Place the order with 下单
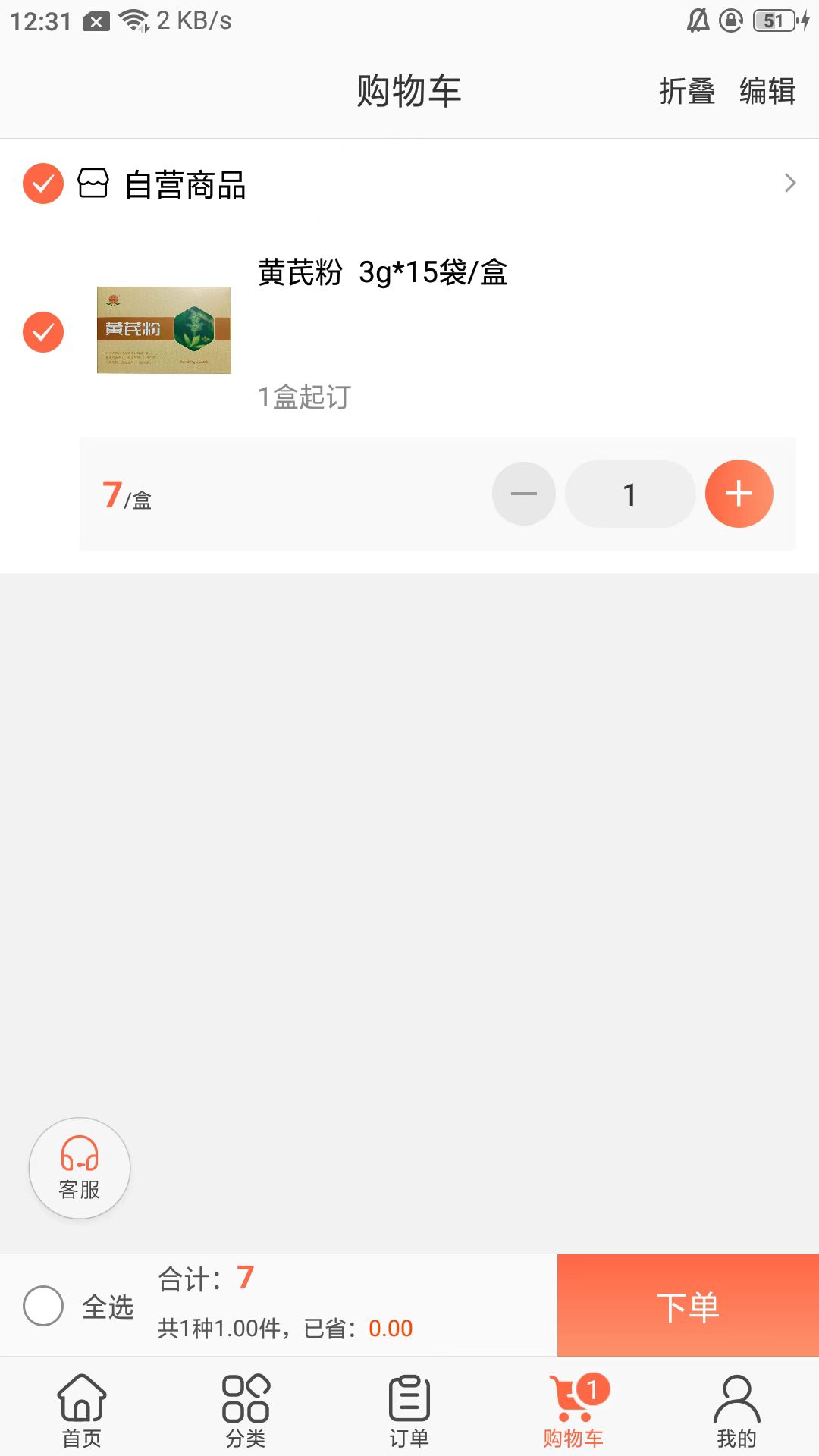 tap(688, 1306)
